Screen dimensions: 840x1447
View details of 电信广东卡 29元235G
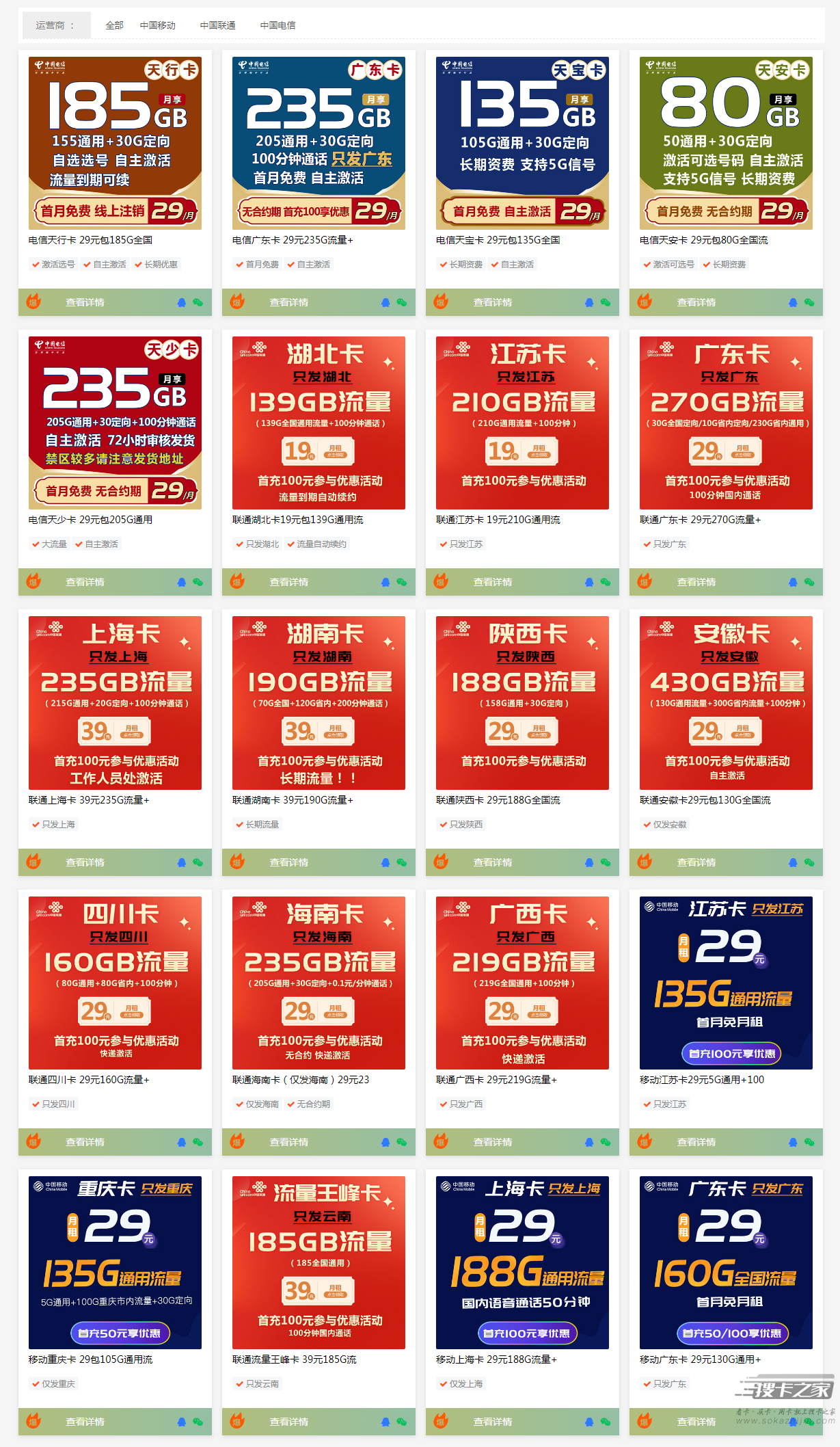click(x=288, y=302)
